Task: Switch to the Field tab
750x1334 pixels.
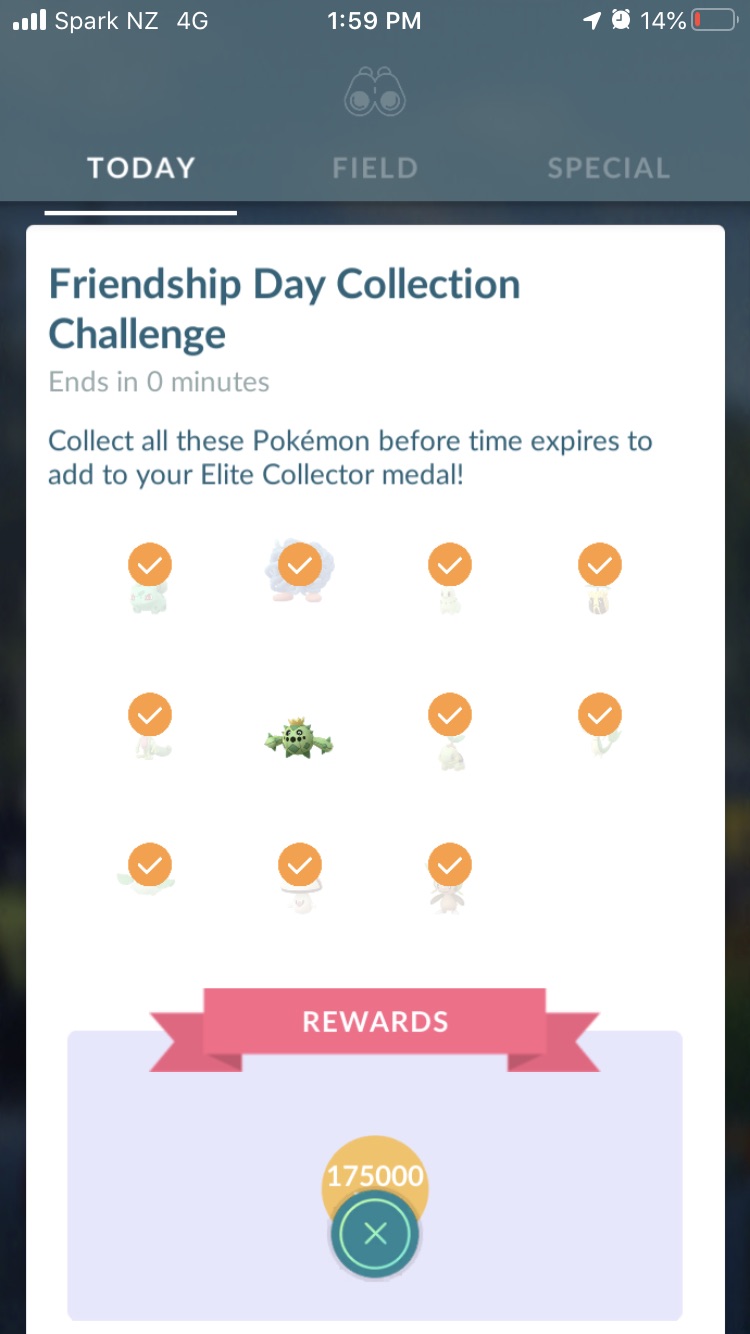Action: (x=375, y=168)
